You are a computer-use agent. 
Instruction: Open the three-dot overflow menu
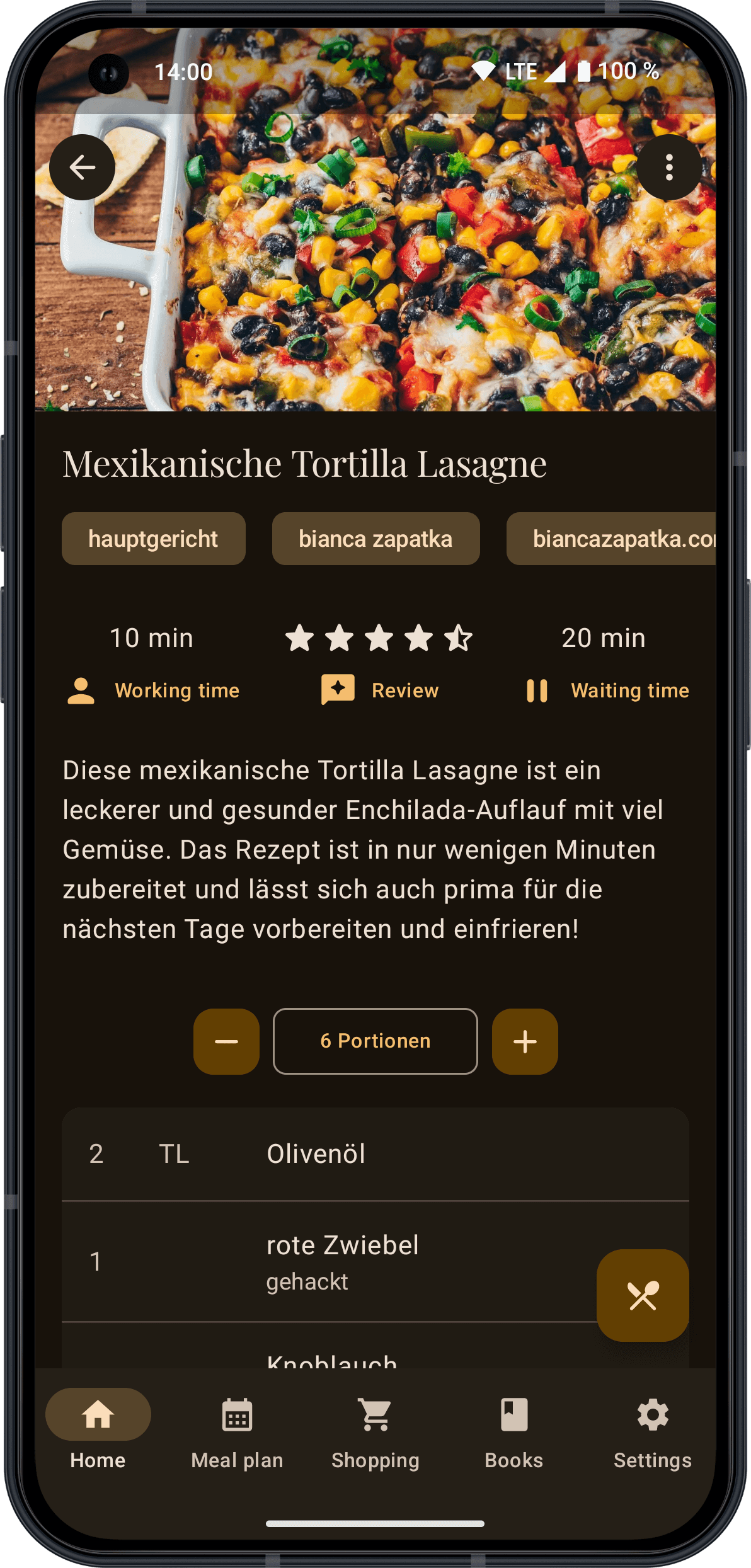click(x=669, y=168)
